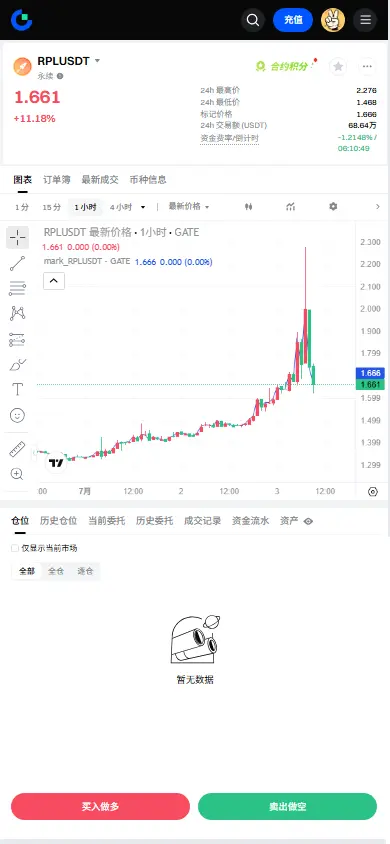390x844 pixels.
Task: Open the search icon in top bar
Action: coord(253,20)
